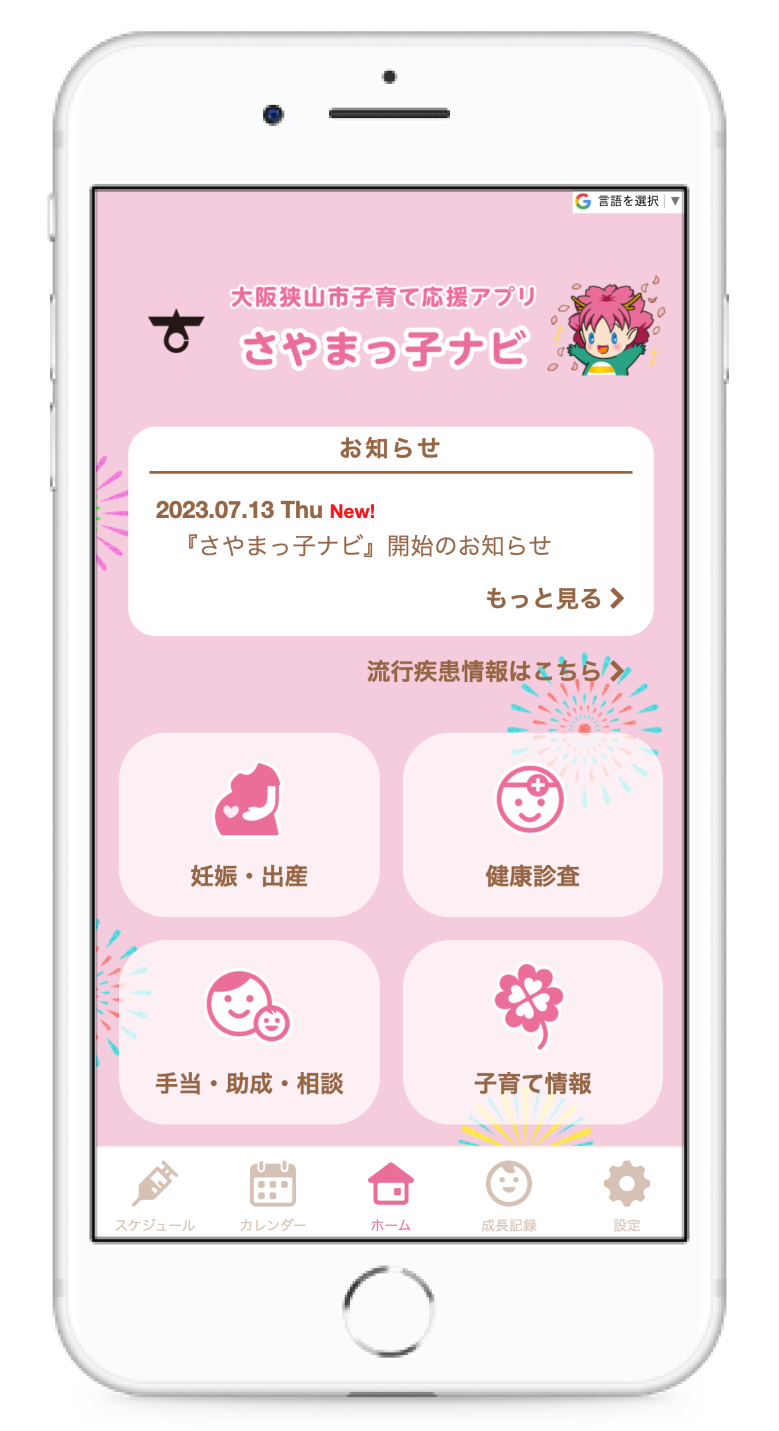Open the 『さやまっ子ナビ』開始のお知らせ notice

click(361, 545)
